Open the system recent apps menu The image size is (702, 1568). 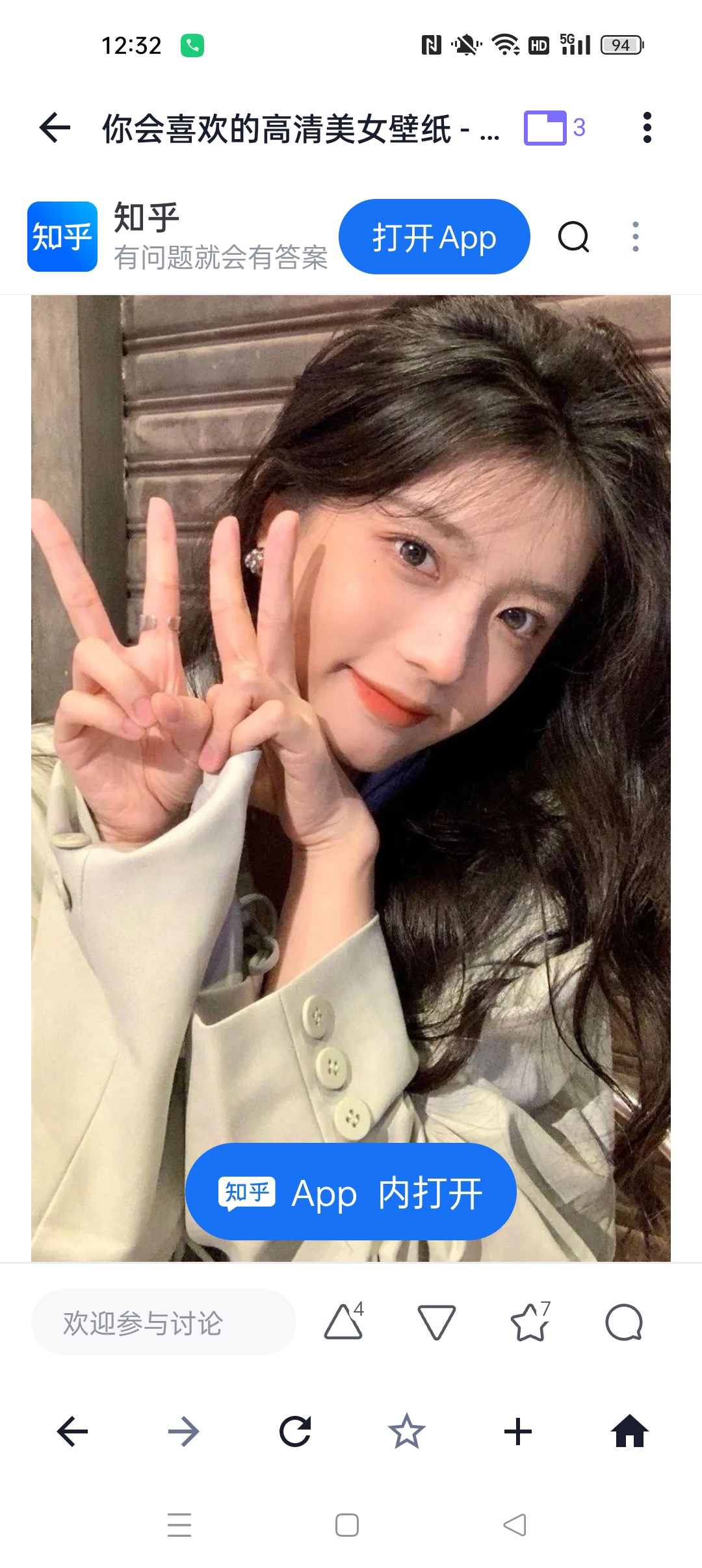coord(179,1525)
